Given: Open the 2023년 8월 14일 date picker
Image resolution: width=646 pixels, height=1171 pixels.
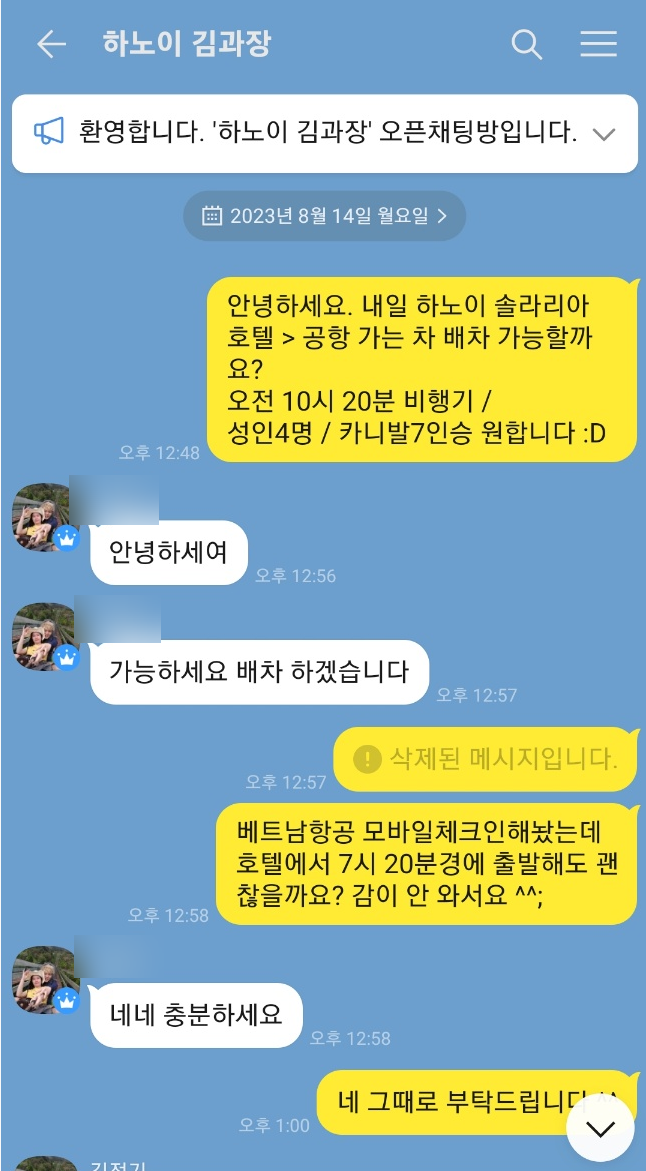Looking at the screenshot, I should click(324, 215).
